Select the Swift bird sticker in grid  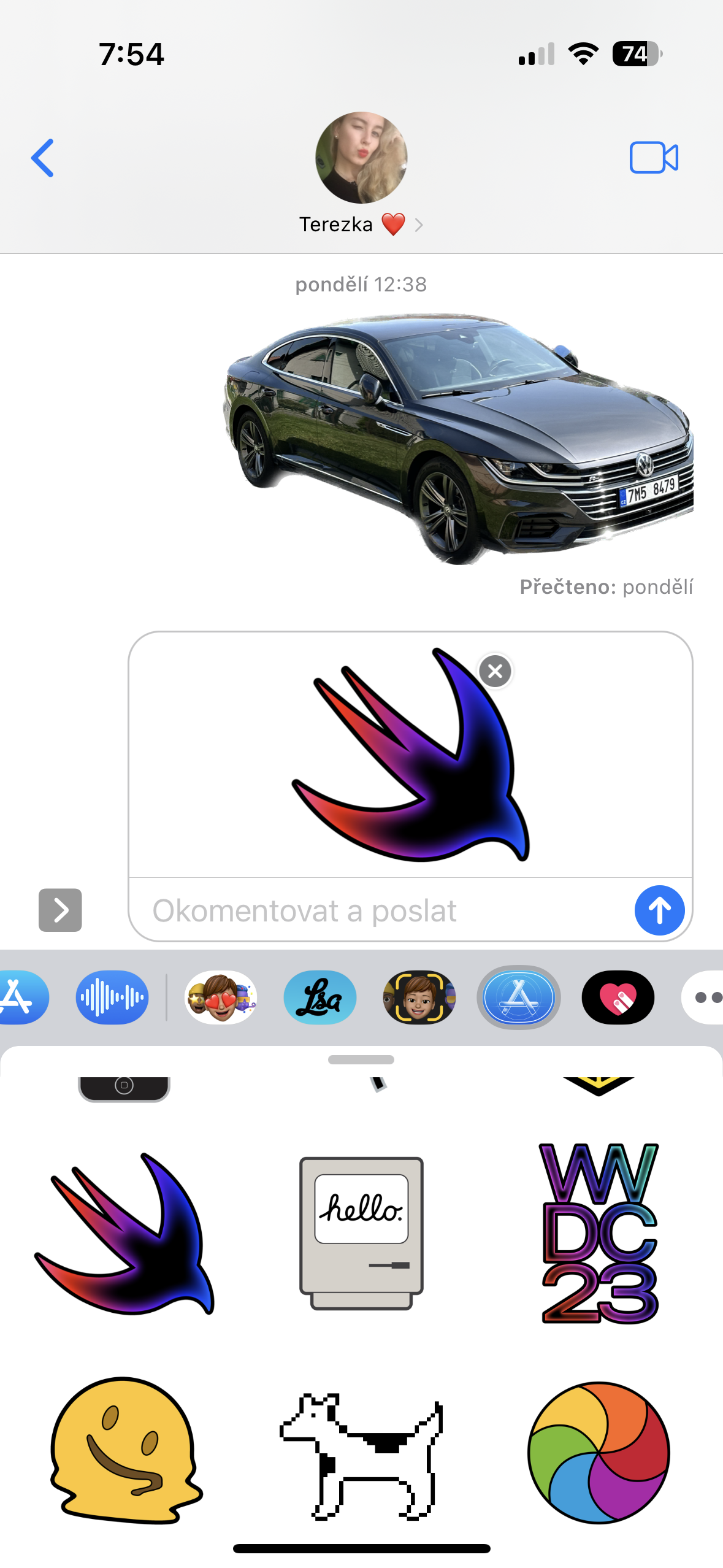coord(124,1232)
